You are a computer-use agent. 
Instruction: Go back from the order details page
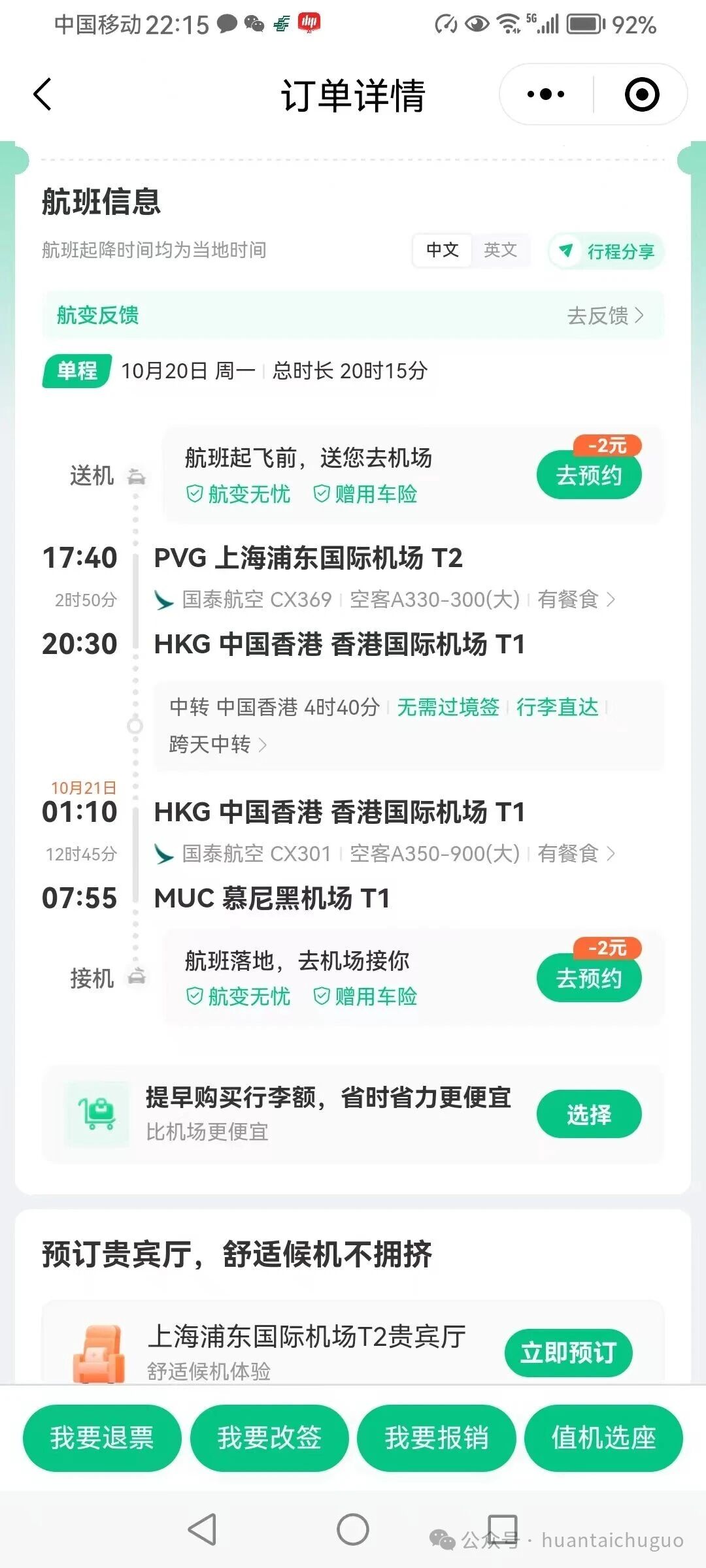click(43, 95)
